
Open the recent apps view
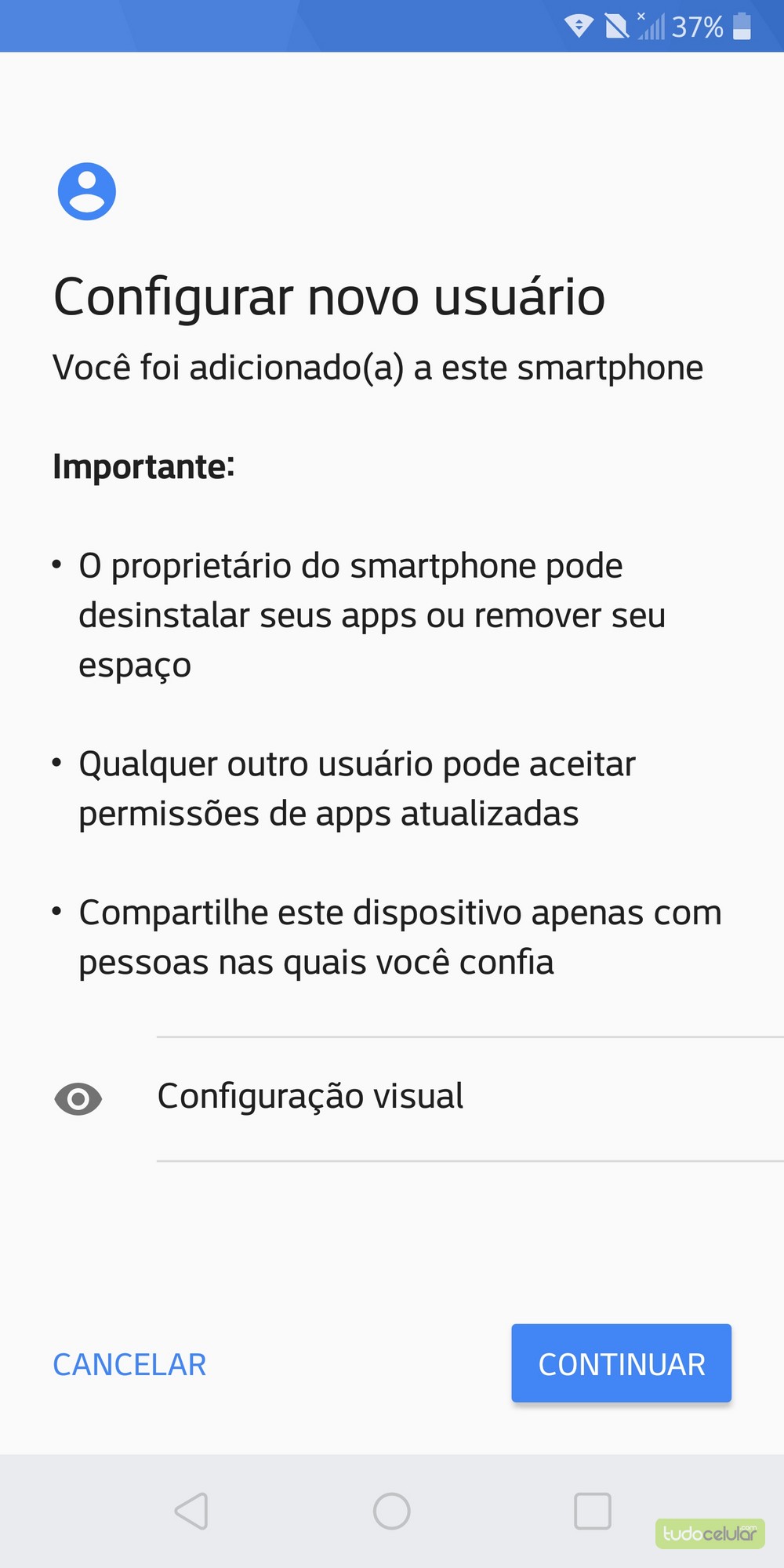click(593, 1511)
